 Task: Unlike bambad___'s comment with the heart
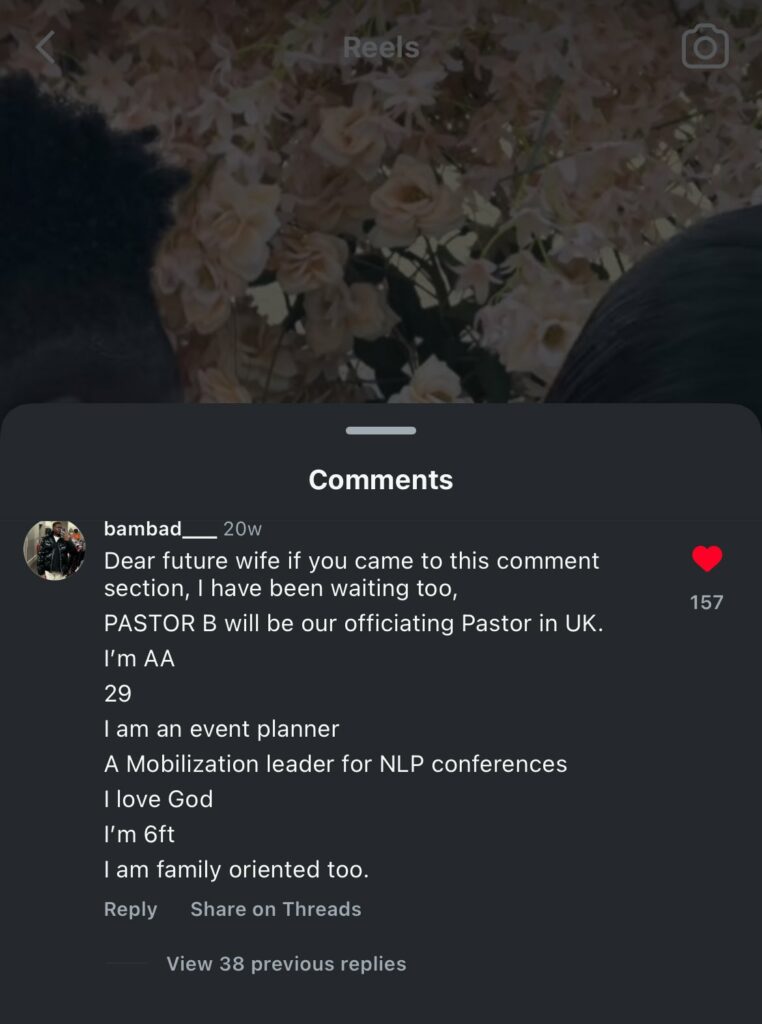coord(707,560)
